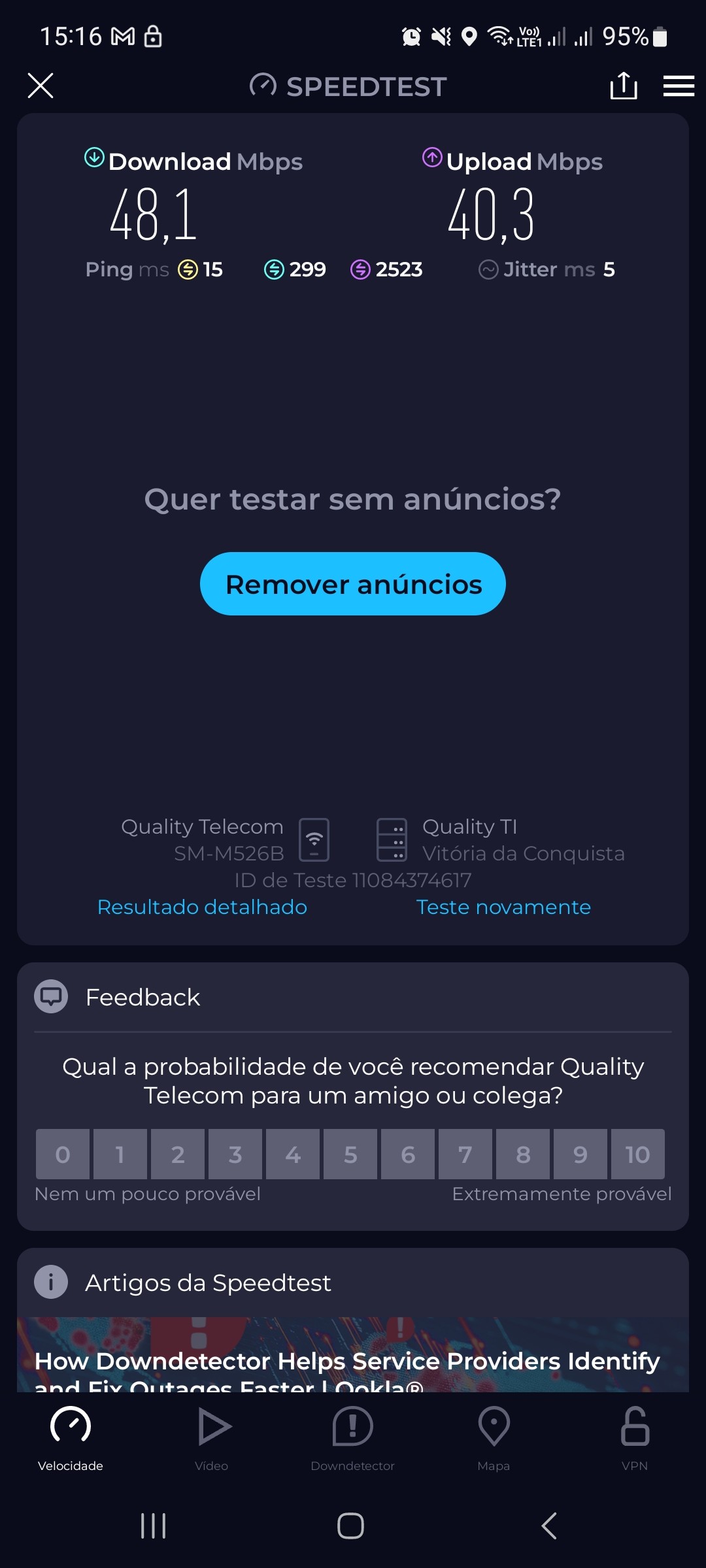Switch to the VPN tab
The height and width of the screenshot is (1568, 706).
pos(635,1439)
